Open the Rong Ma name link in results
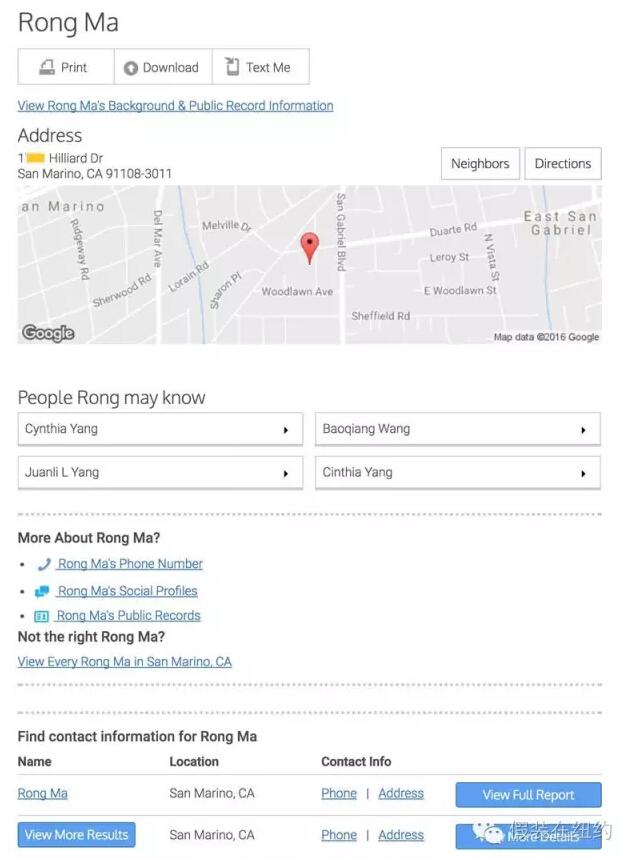Image resolution: width=623 pixels, height=858 pixels. tap(43, 794)
